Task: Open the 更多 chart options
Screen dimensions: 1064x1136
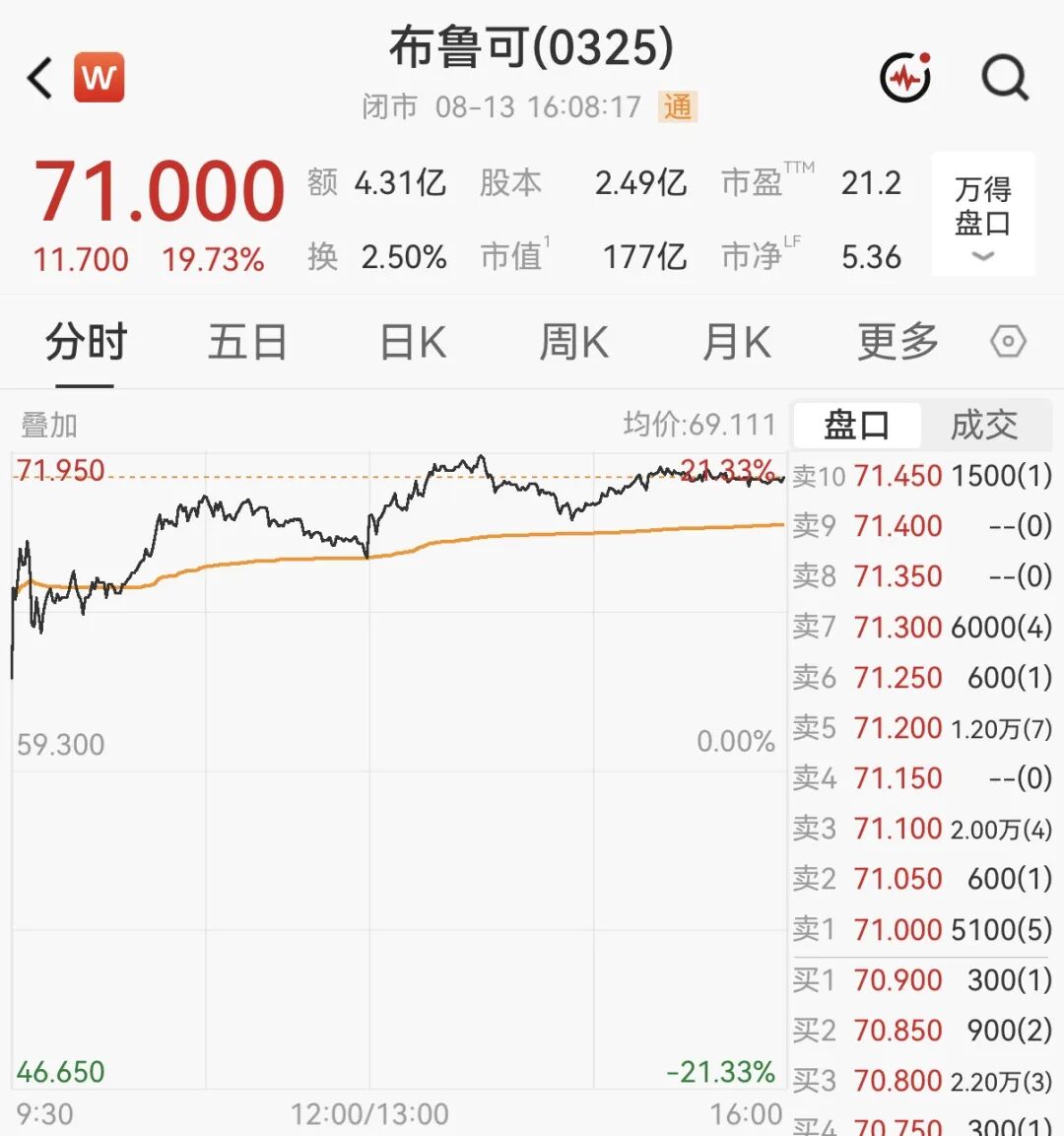Action: pos(898,342)
